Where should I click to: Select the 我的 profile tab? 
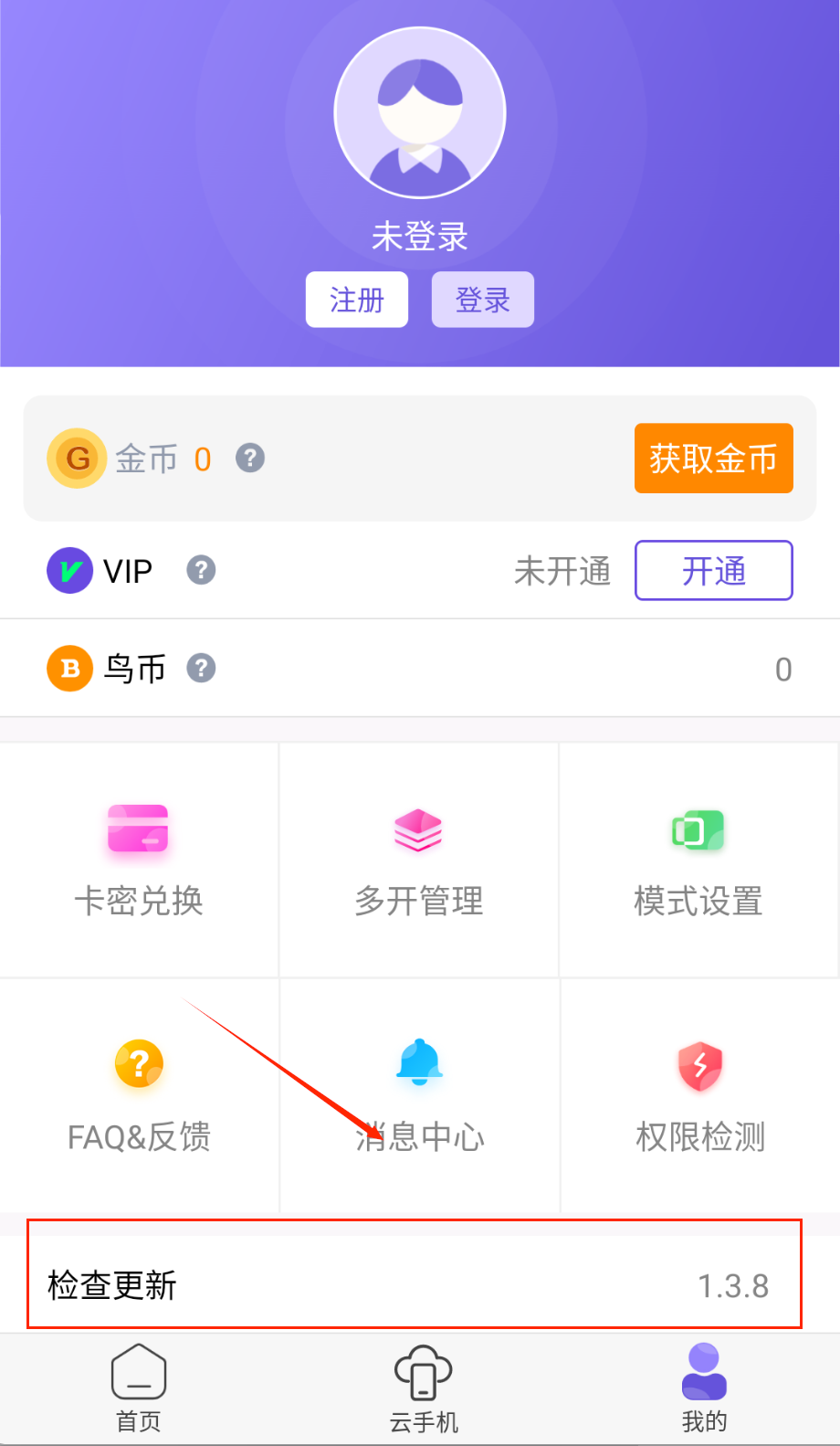[704, 1388]
